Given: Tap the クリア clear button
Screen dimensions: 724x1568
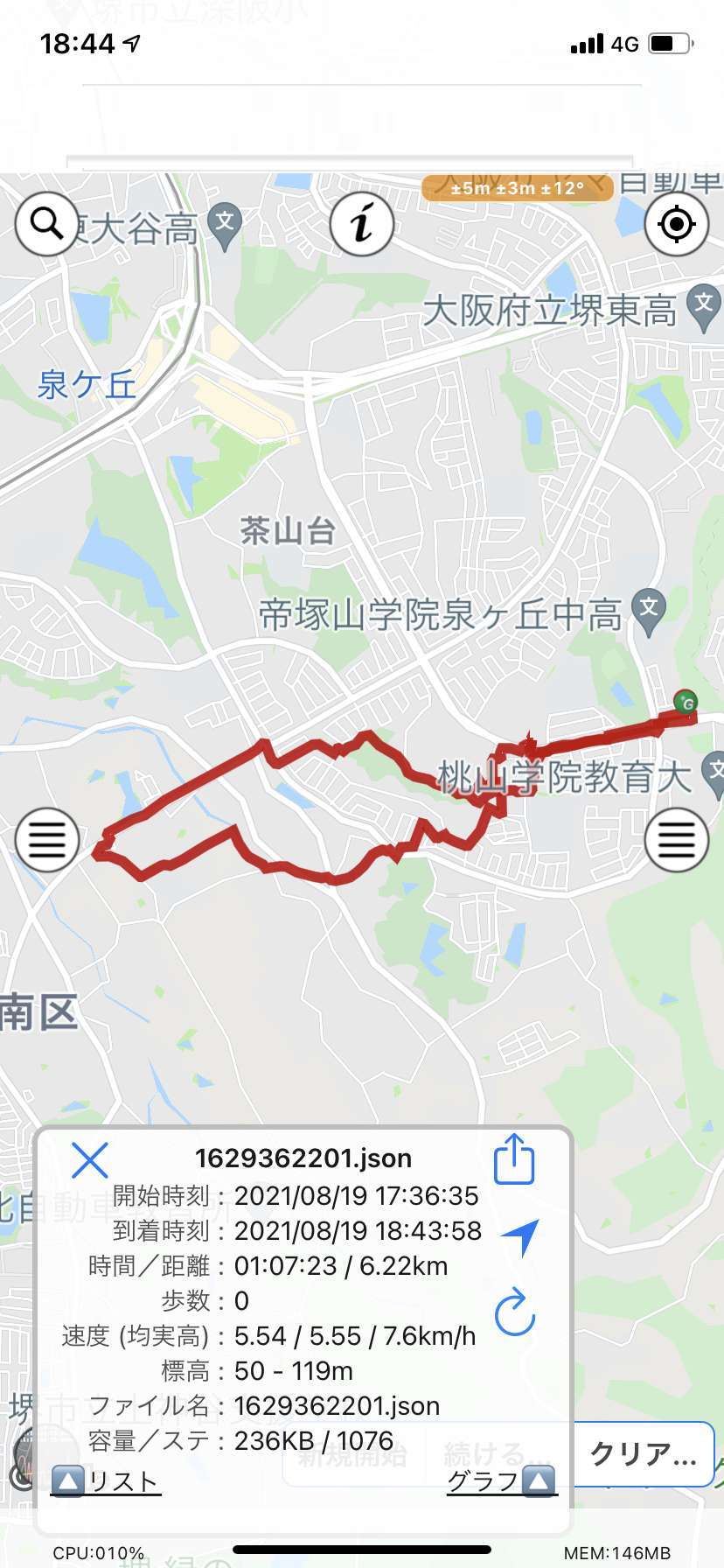Looking at the screenshot, I should click(x=644, y=1454).
